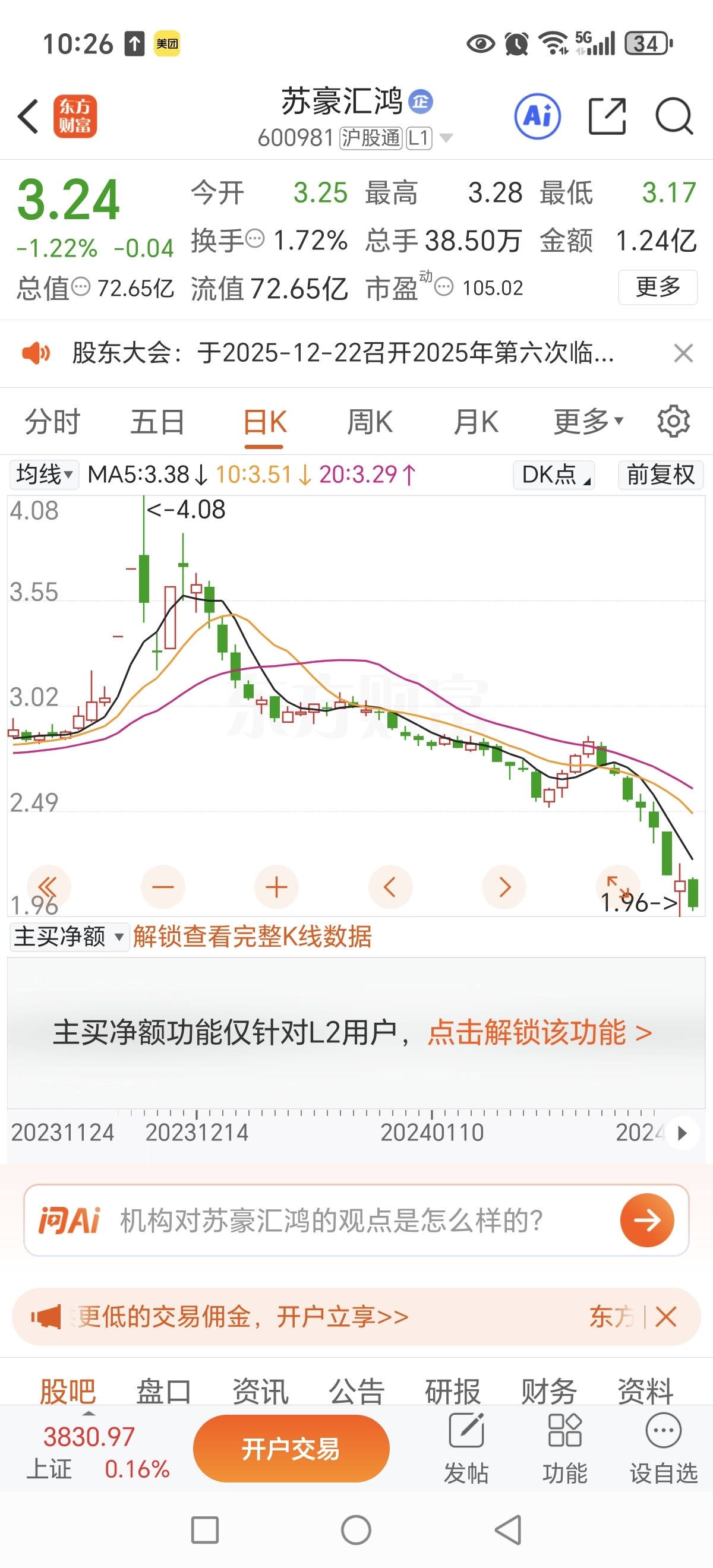Submit the 问Ai question with arrow button
Viewport: 713px width, 1568px height.
[646, 1220]
